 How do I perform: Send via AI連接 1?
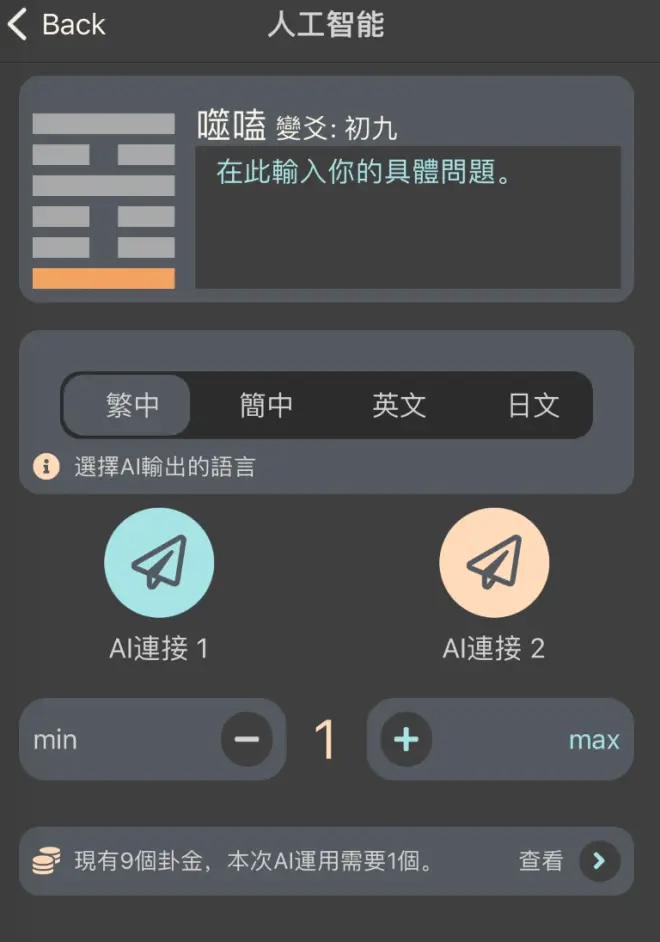[159, 562]
